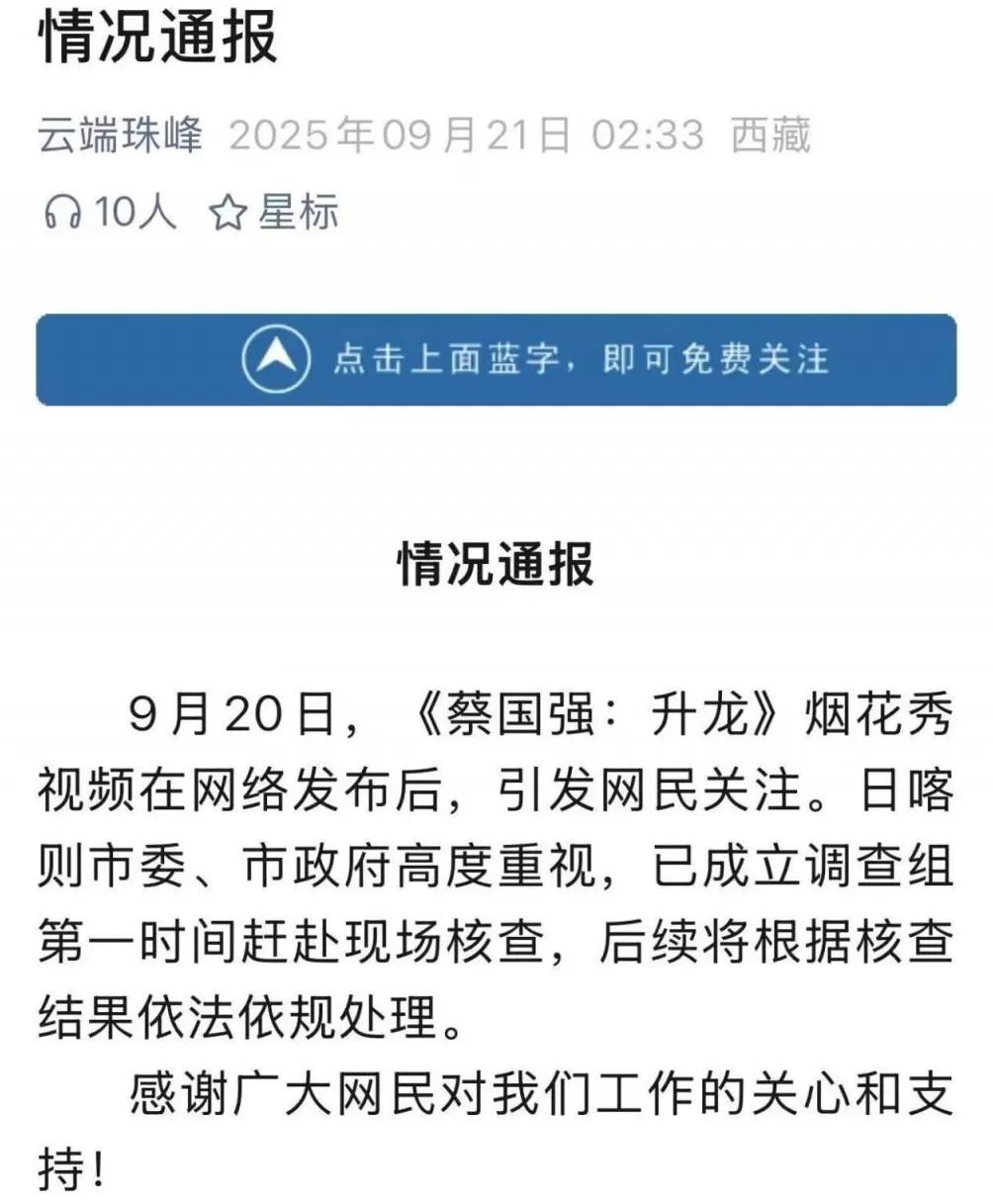This screenshot has width=993, height=1204.
Task: Select the headphone icon showing 10人 listeners
Action: pyautogui.click(x=62, y=211)
